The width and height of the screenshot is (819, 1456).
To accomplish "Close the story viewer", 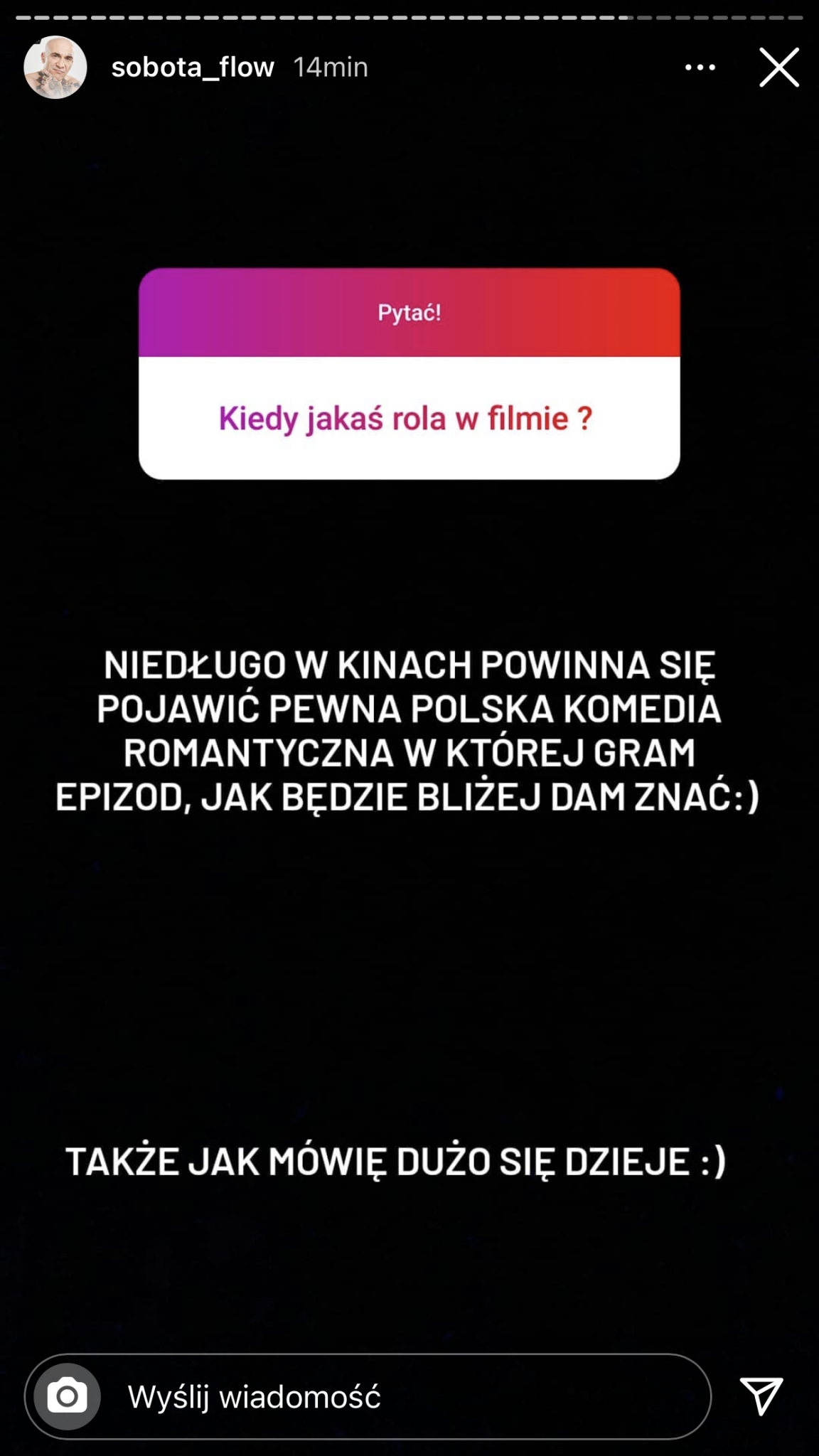I will [x=779, y=68].
